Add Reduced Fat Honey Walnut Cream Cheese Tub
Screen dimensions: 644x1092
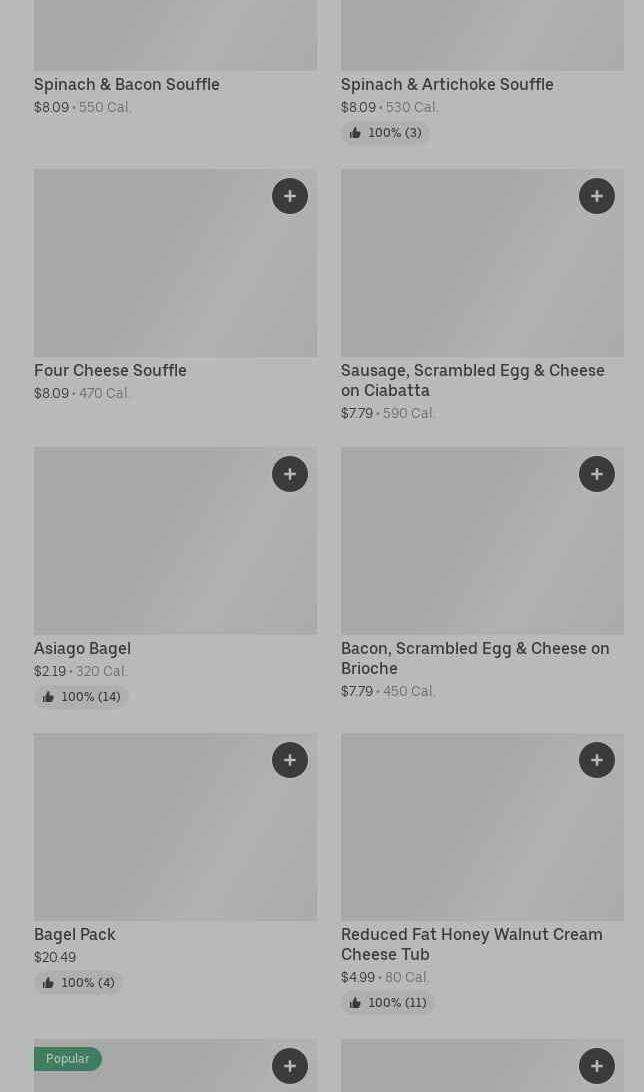pyautogui.click(x=597, y=760)
